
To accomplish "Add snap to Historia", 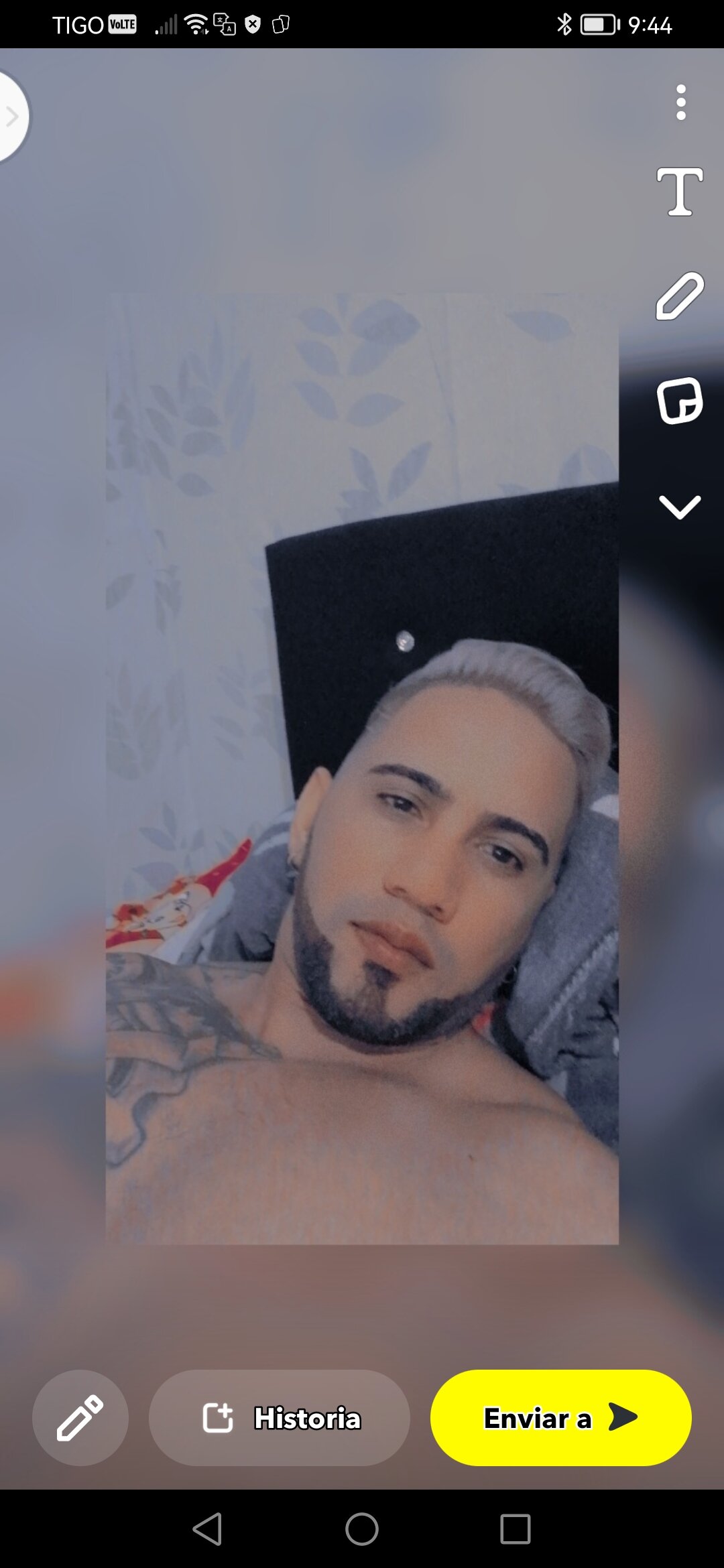I will pyautogui.click(x=280, y=1417).
